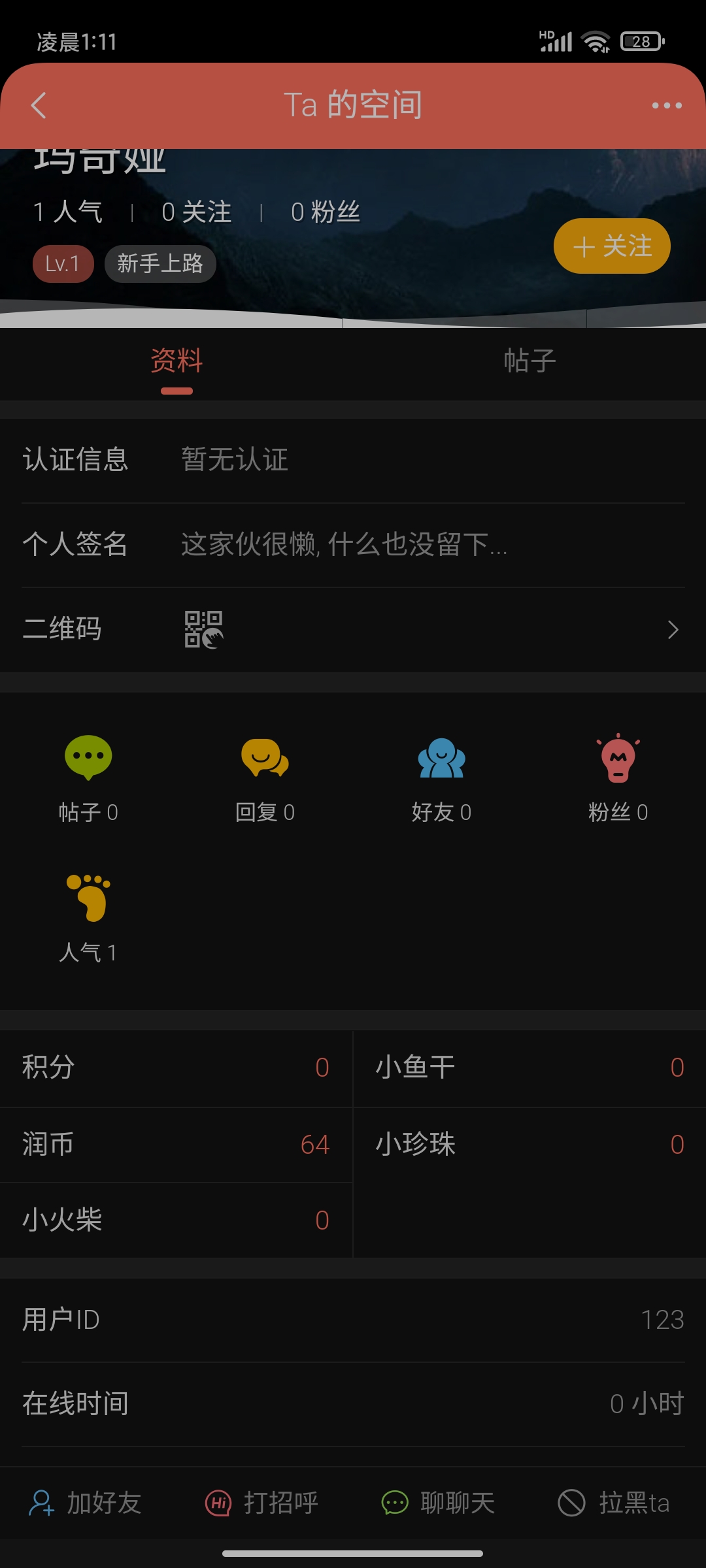Start a chat with 聊聊天
Screen dimensions: 706x1568
[x=438, y=1503]
